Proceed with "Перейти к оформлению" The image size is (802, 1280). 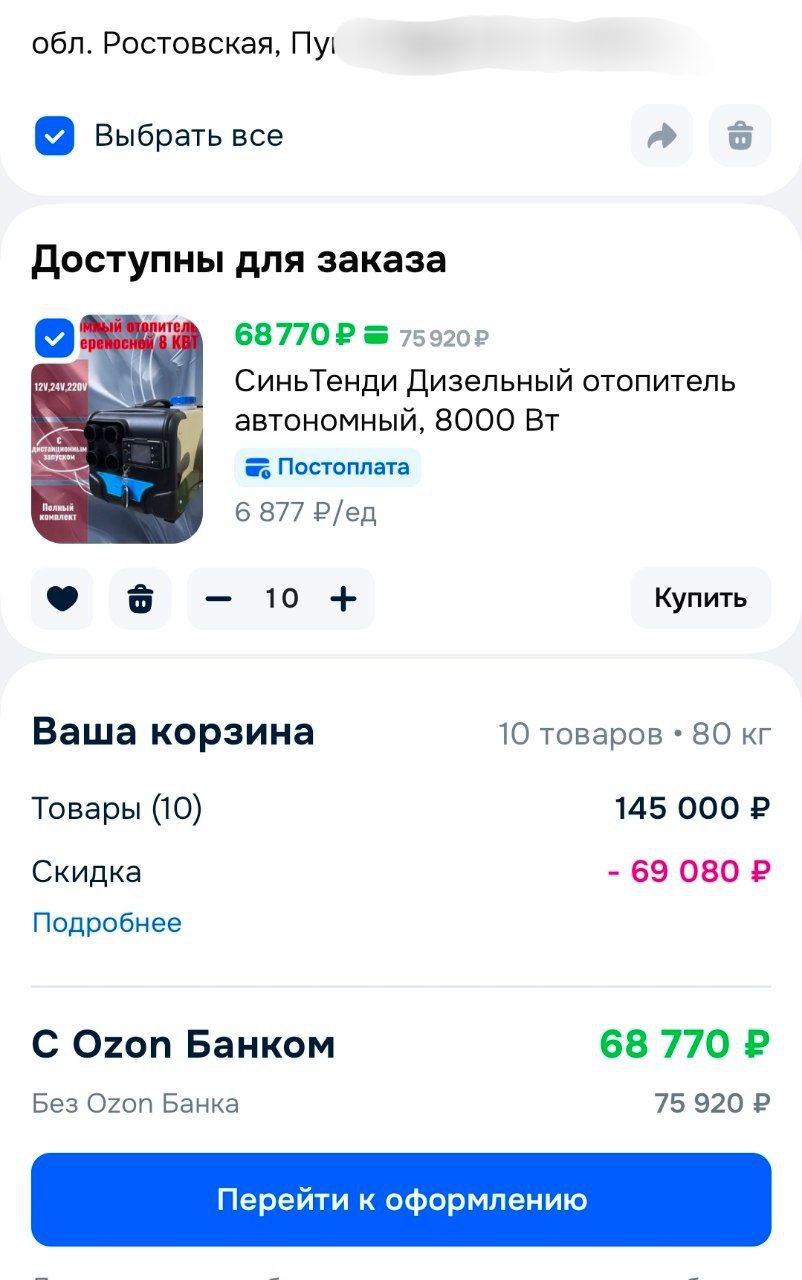(401, 1199)
